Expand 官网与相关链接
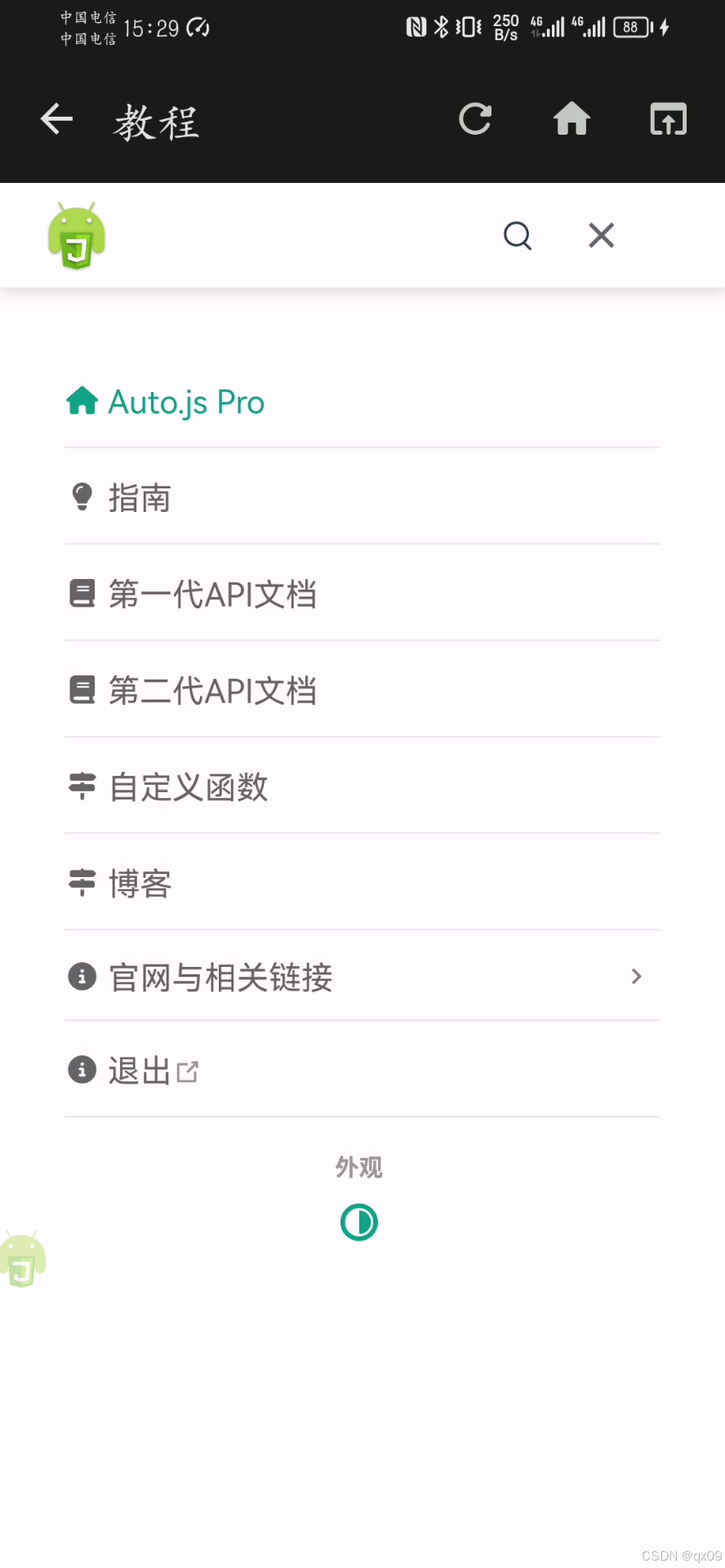Screen dimensions: 725x1568 coord(362,977)
